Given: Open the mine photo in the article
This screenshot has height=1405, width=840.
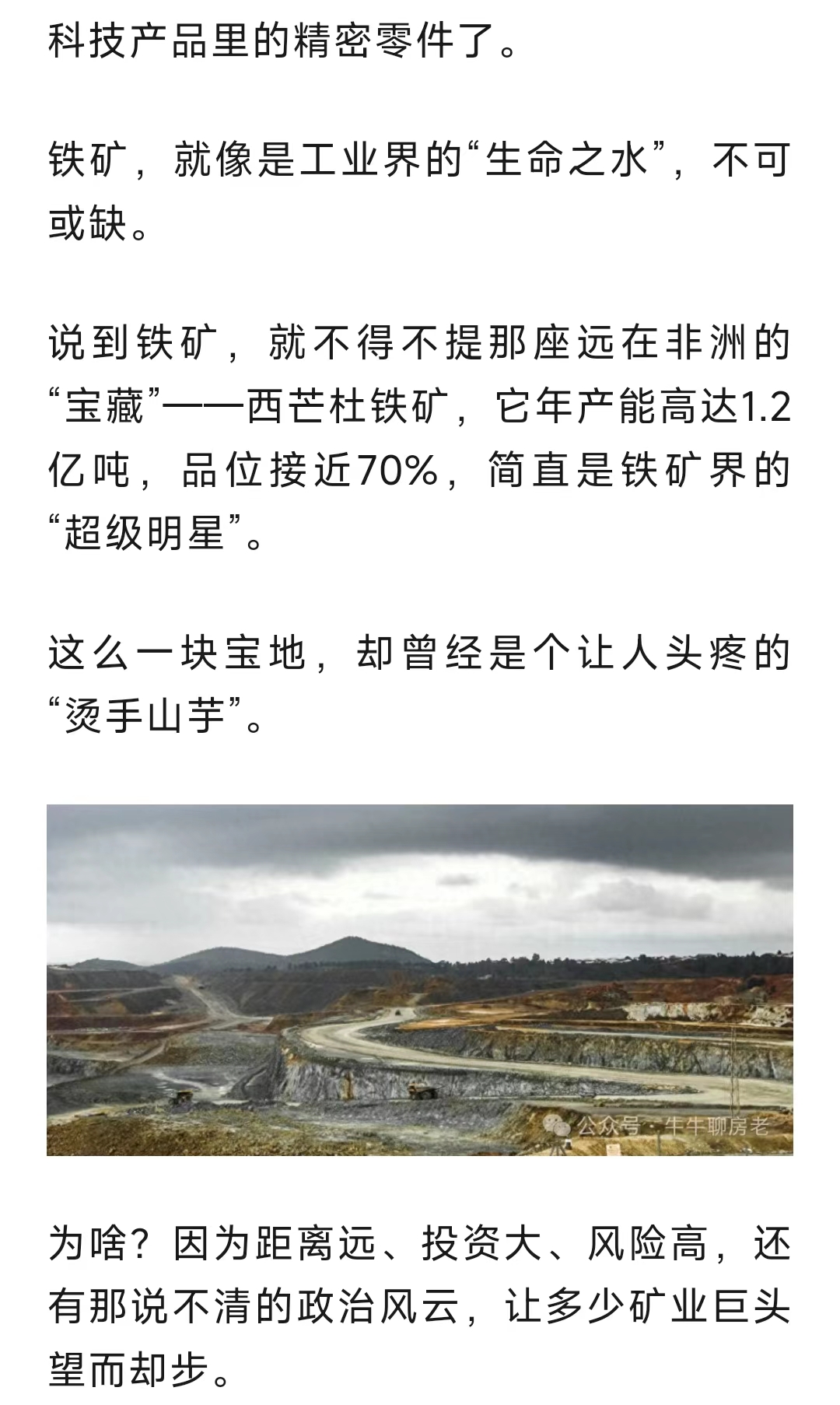Looking at the screenshot, I should 420,979.
